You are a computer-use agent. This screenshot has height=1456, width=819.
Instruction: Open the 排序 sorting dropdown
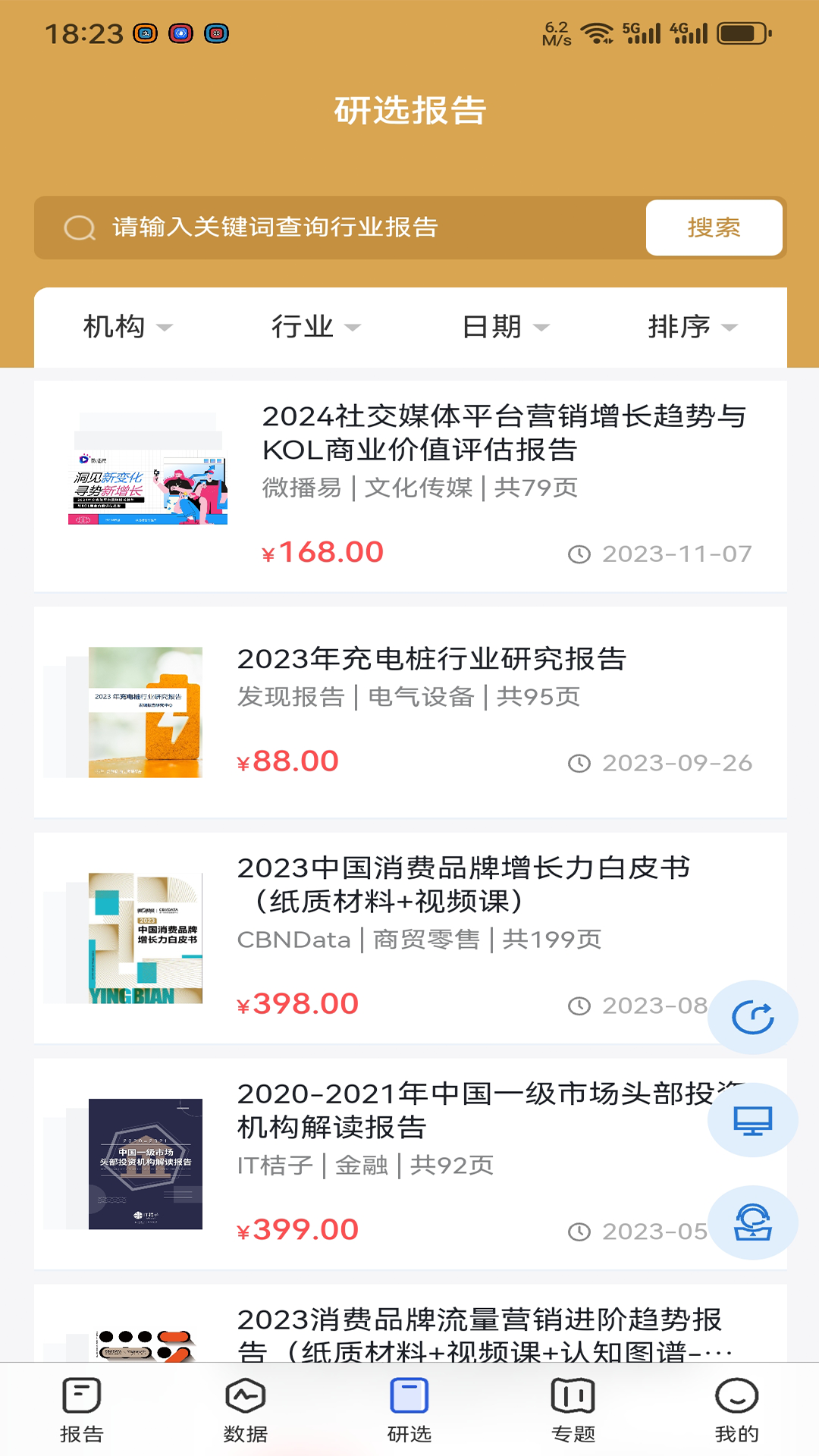pyautogui.click(x=694, y=328)
